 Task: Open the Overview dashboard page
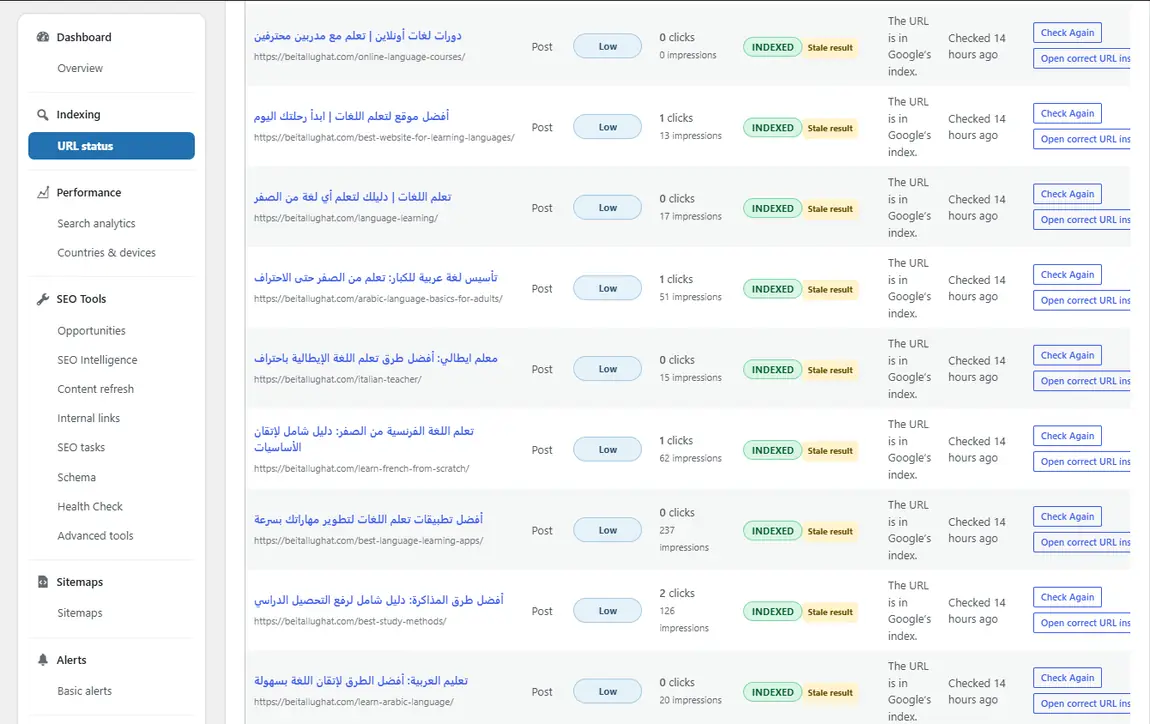[80, 68]
